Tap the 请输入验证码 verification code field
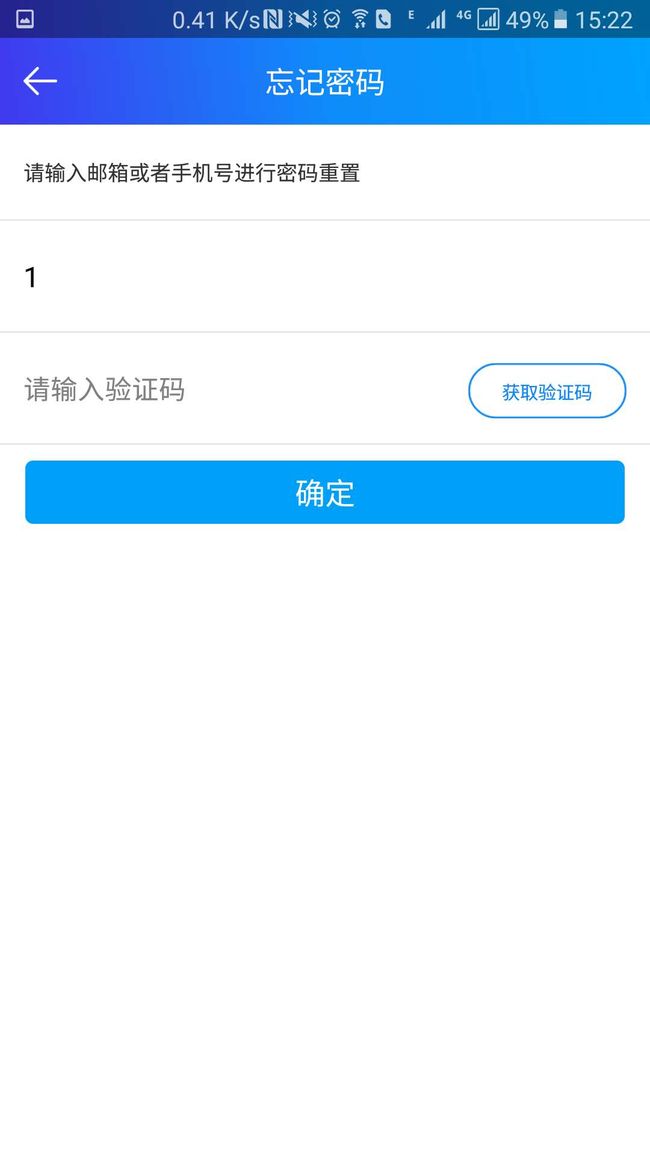This screenshot has width=650, height=1156. point(234,389)
